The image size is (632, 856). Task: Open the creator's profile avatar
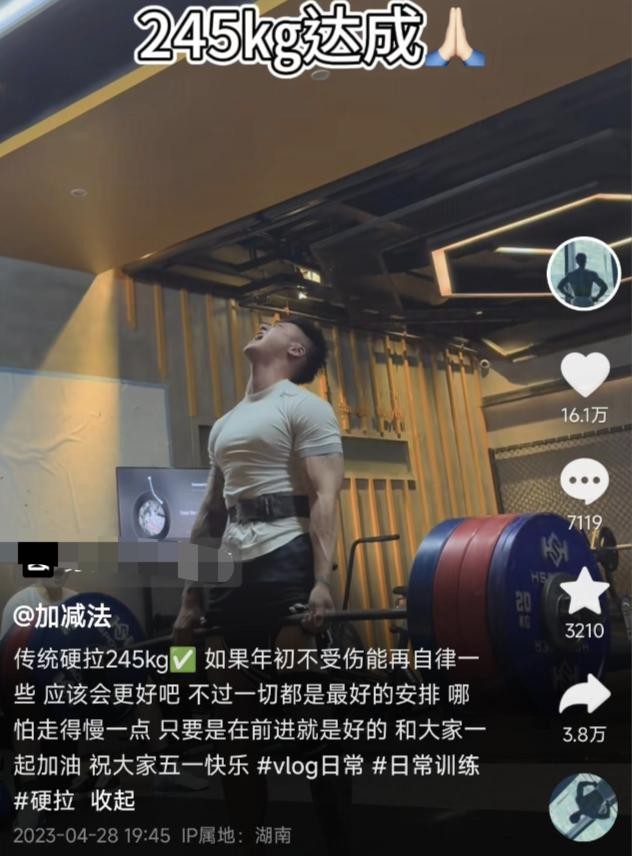pyautogui.click(x=584, y=273)
